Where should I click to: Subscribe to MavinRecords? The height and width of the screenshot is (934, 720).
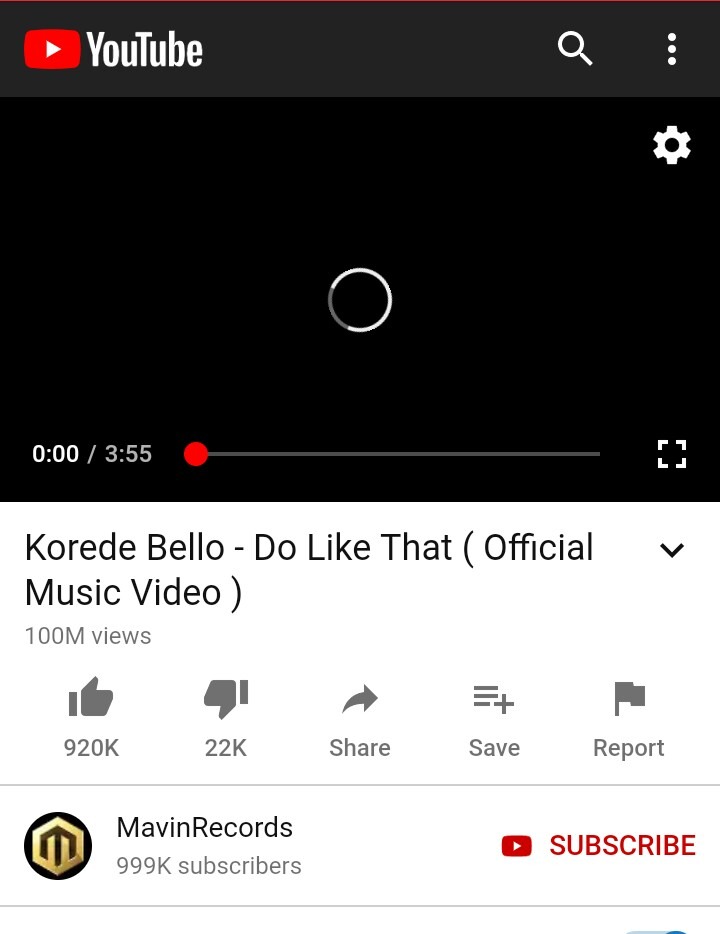click(598, 845)
